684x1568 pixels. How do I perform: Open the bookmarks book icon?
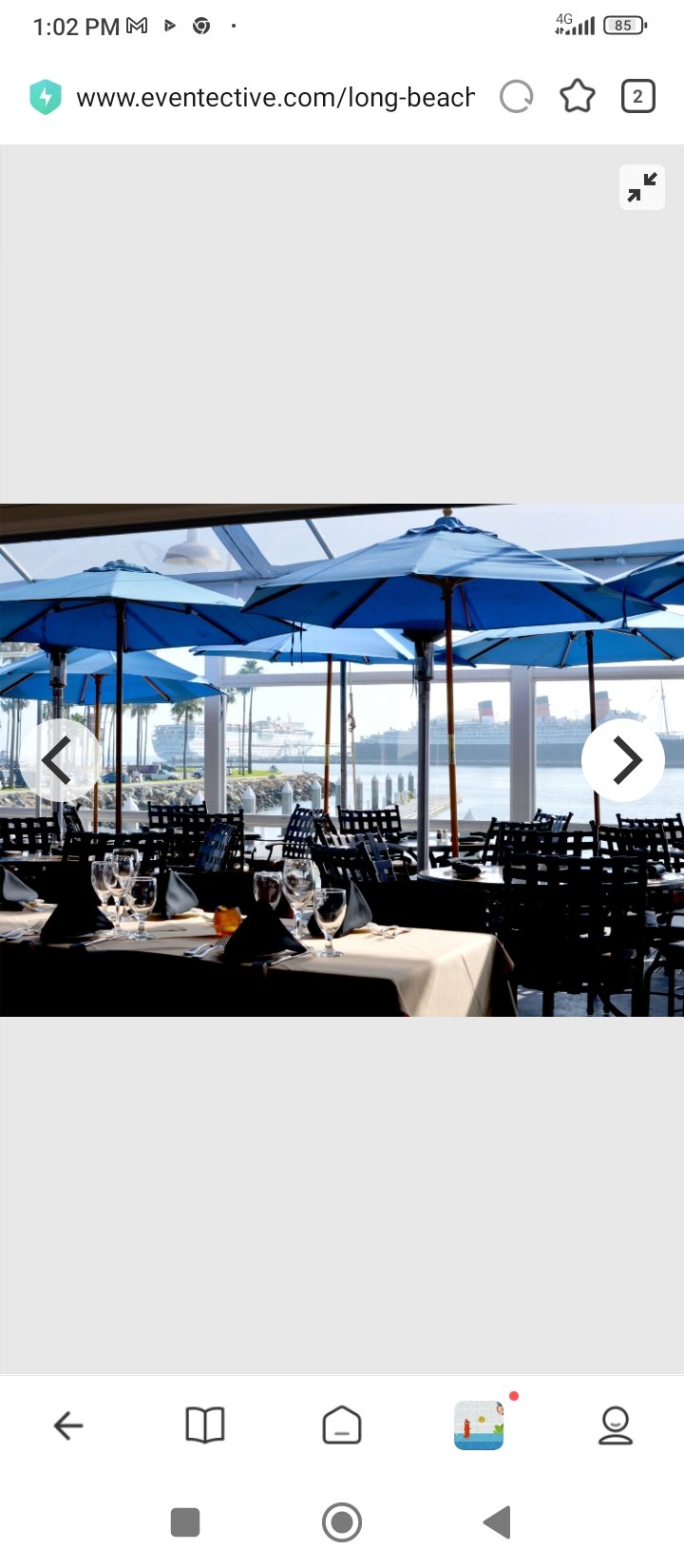coord(205,1425)
